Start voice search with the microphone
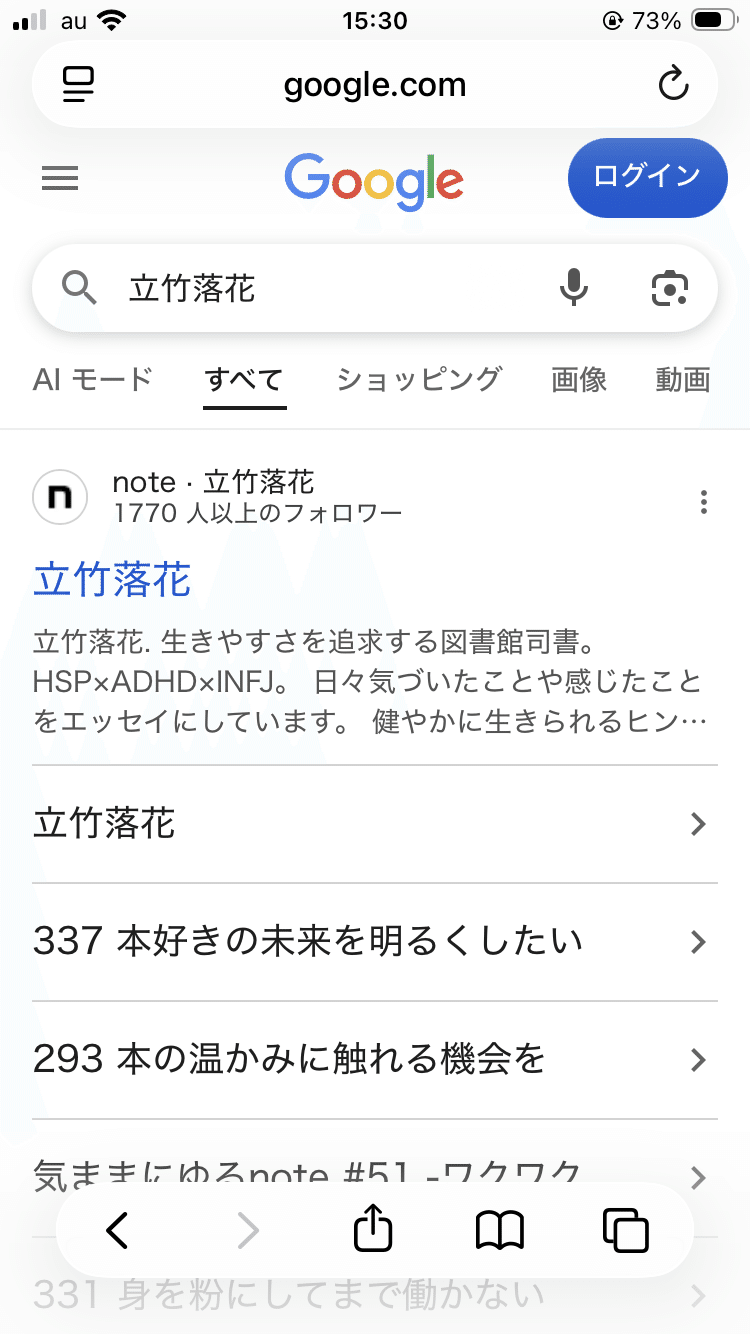Viewport: 750px width, 1334px height. (573, 289)
